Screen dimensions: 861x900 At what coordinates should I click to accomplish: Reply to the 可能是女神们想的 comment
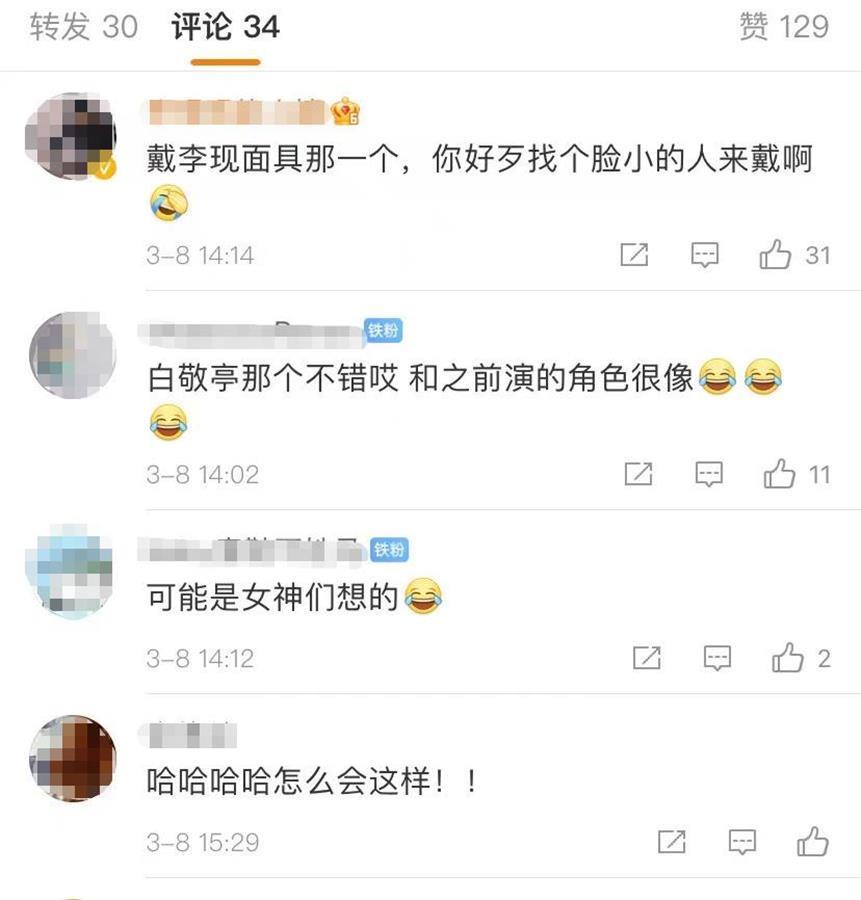[x=717, y=658]
